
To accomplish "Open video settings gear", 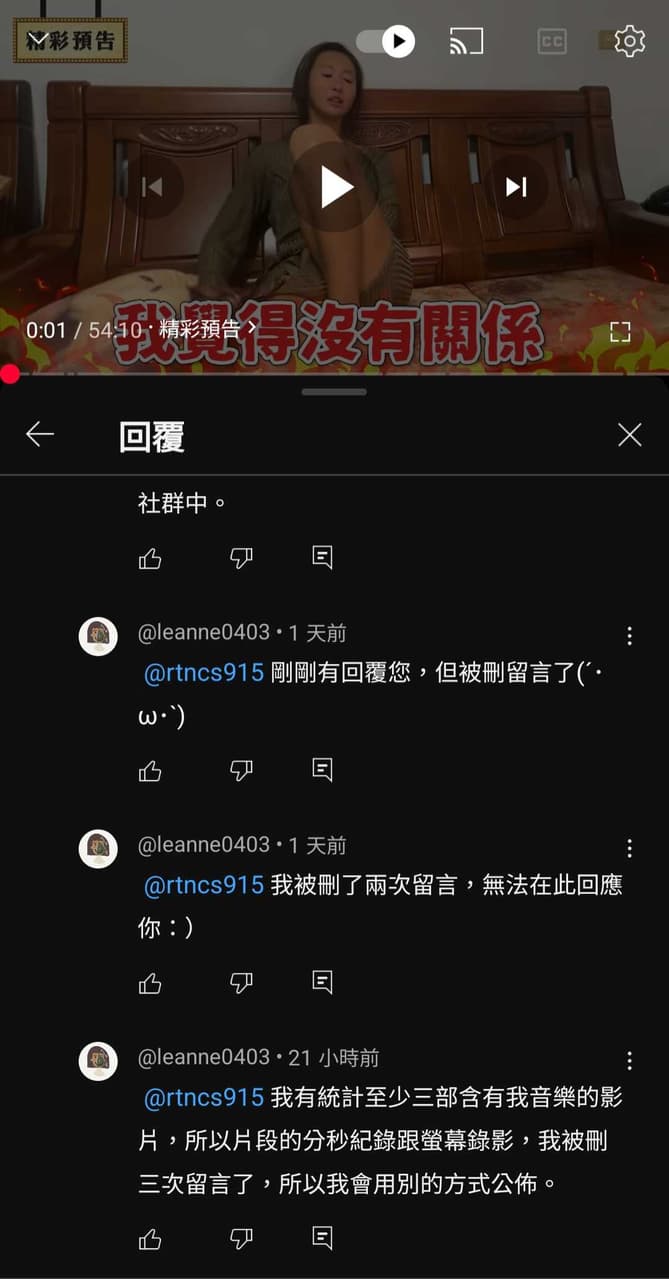I will [x=629, y=41].
